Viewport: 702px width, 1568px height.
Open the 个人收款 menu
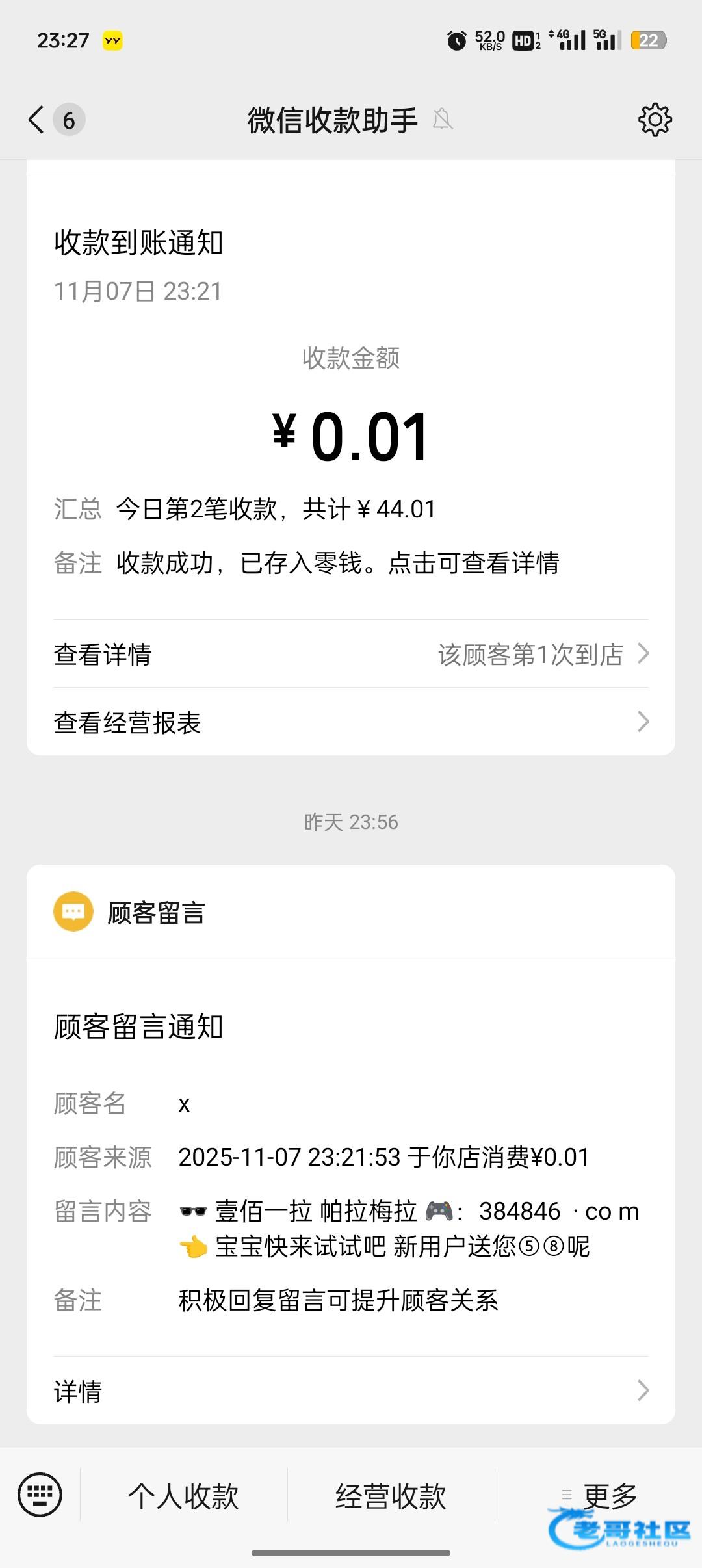[183, 1496]
